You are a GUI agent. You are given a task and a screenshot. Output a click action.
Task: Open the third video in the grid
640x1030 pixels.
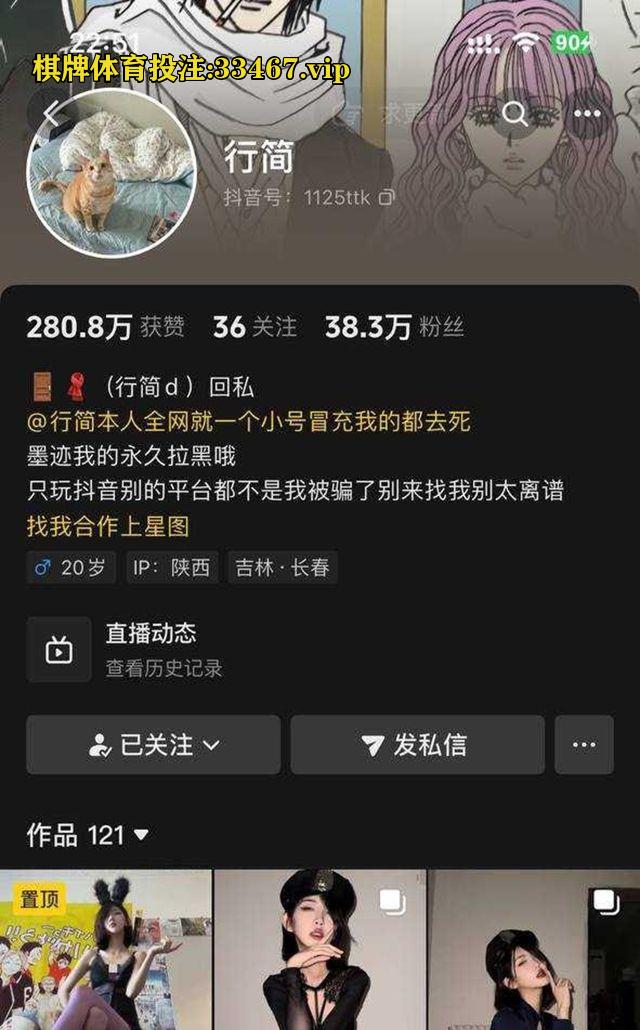click(535, 950)
